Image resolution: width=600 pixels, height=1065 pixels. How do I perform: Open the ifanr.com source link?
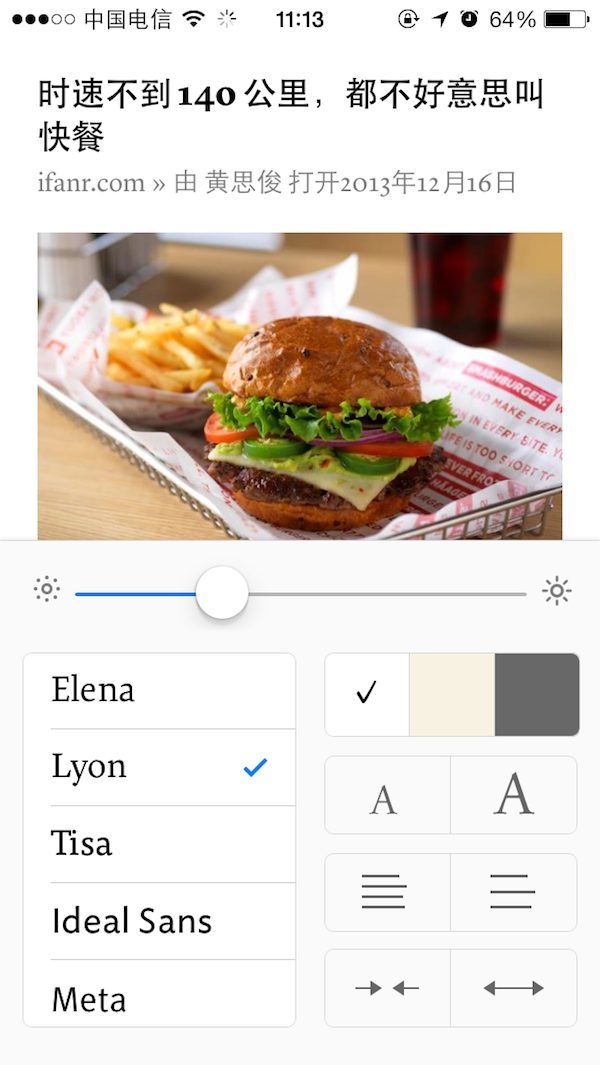(91, 183)
